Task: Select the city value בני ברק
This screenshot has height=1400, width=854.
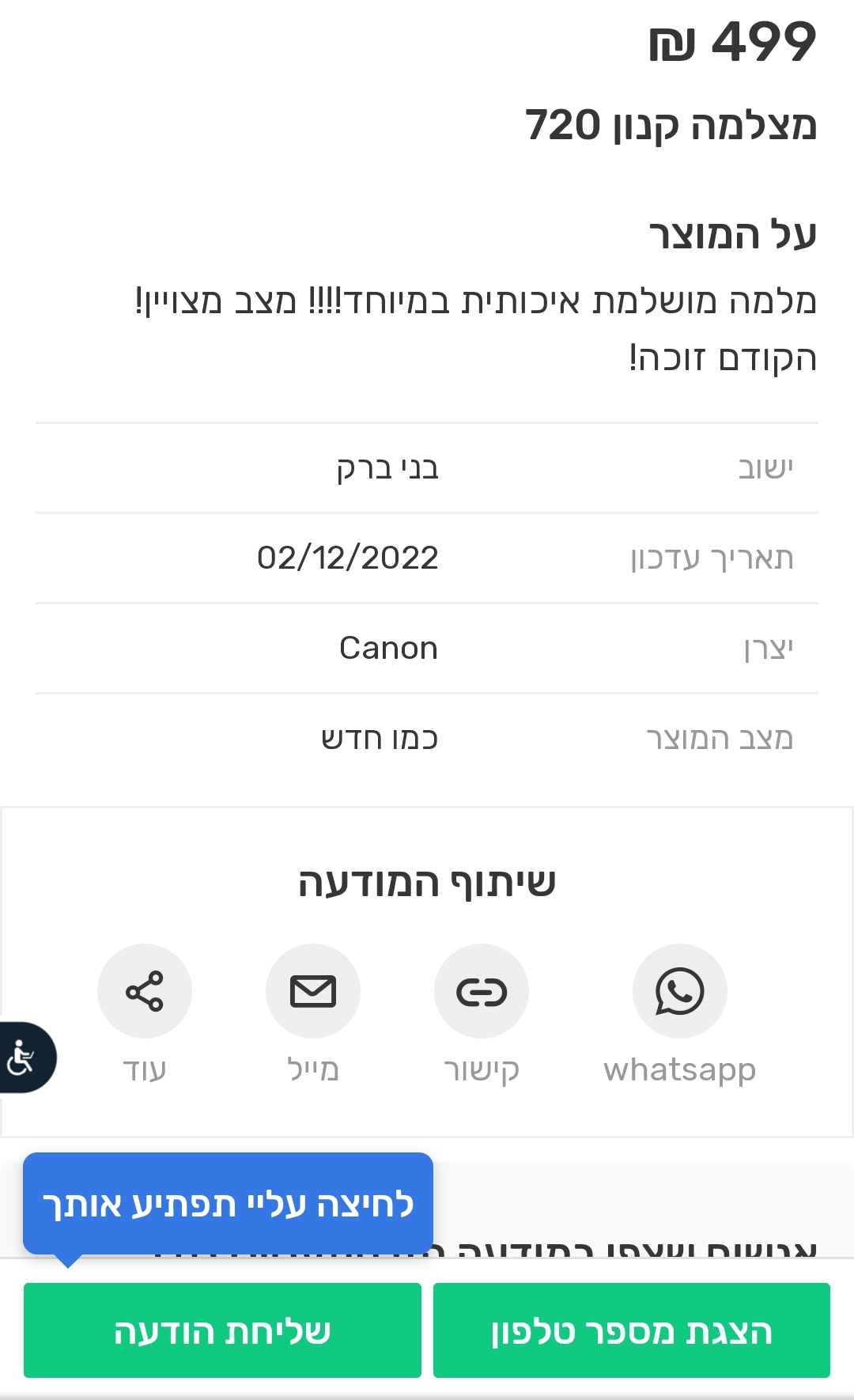Action: [389, 467]
